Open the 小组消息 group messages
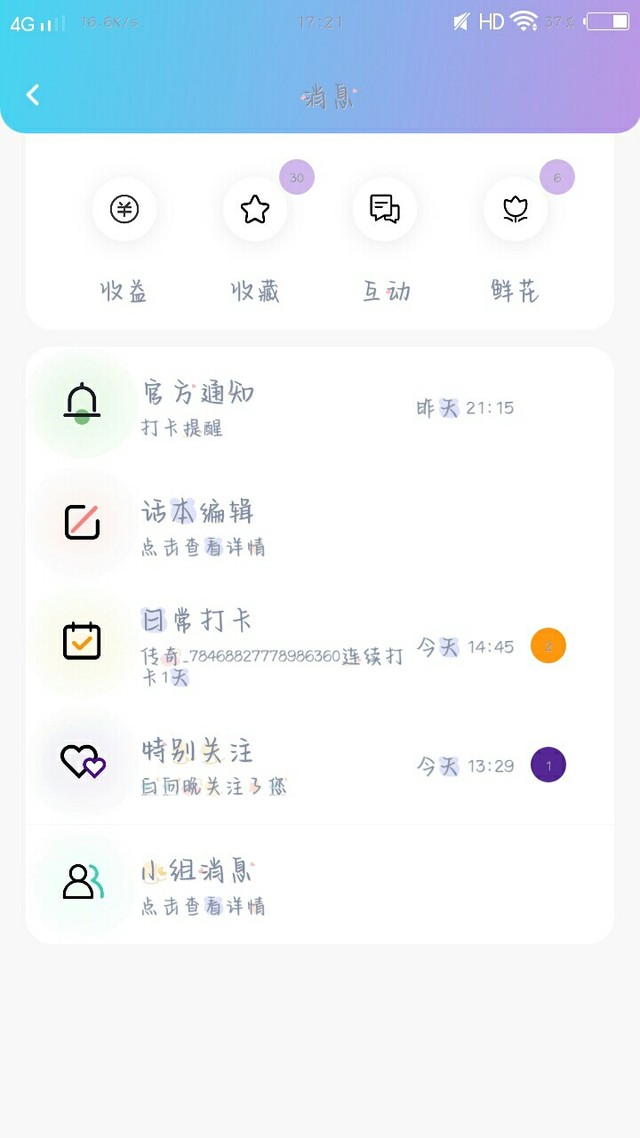This screenshot has height=1138, width=640. [x=319, y=883]
